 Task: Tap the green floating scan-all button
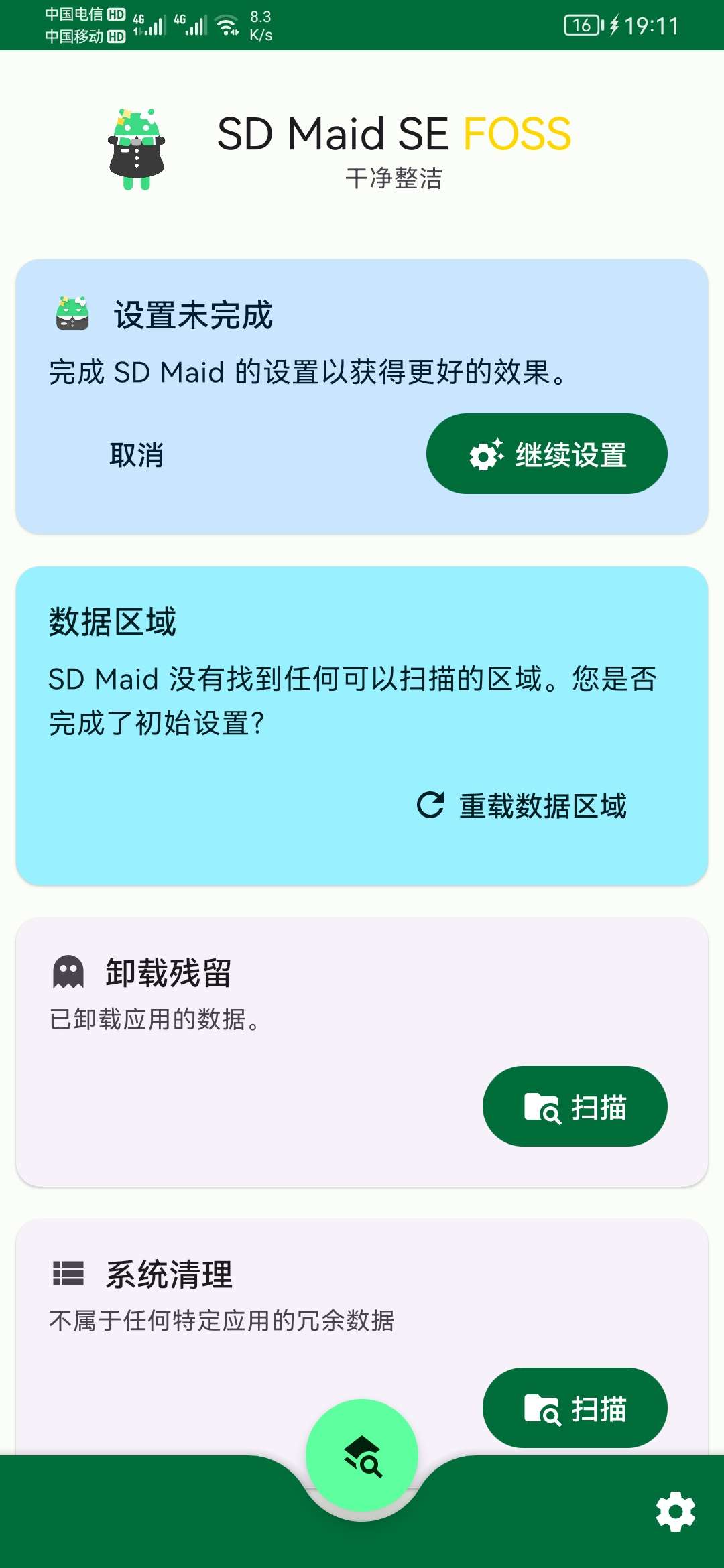362,1456
